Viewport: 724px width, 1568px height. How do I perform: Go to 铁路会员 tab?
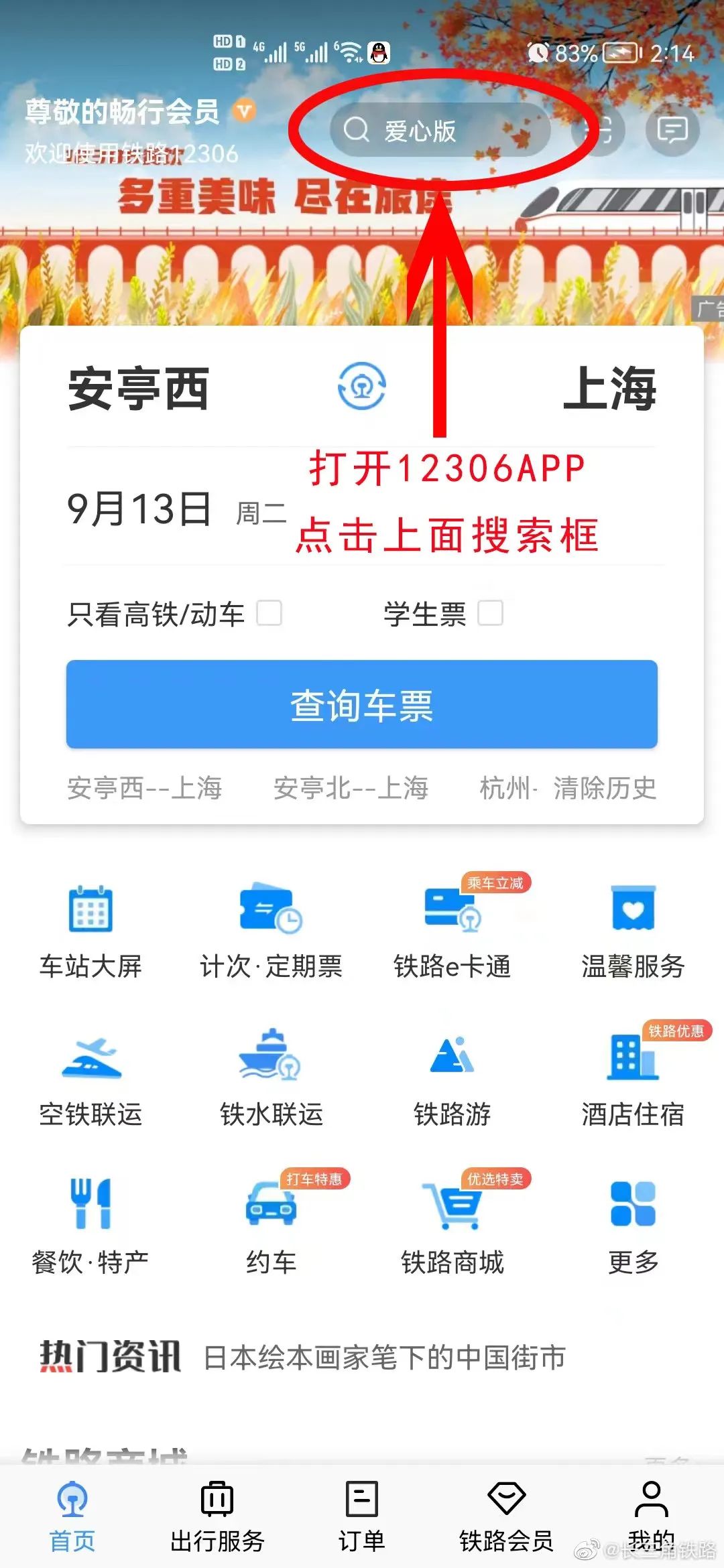pos(506,1517)
